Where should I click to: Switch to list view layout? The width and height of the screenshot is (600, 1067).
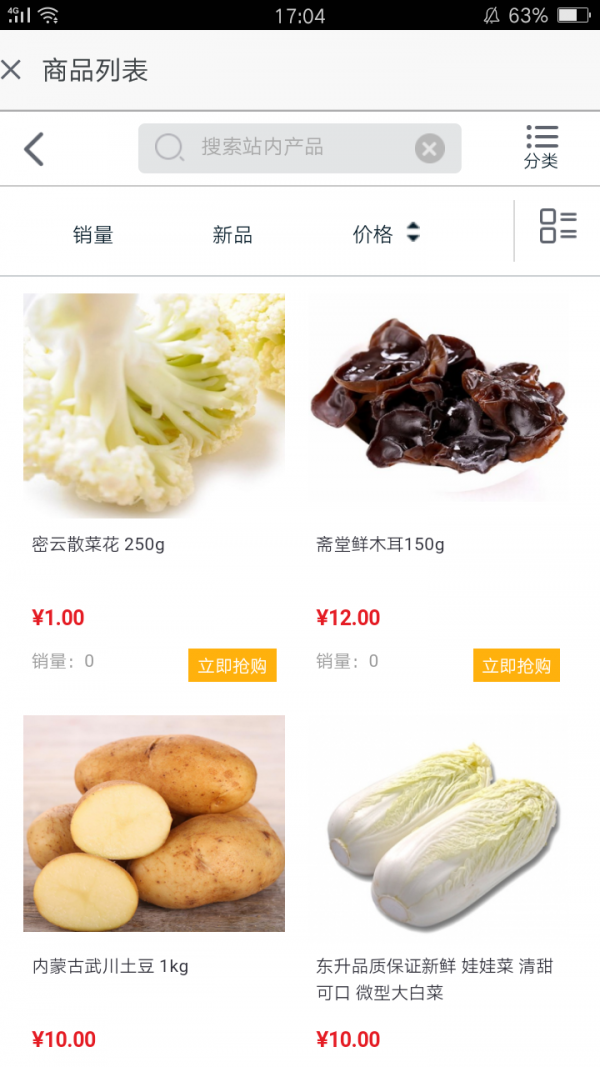(x=558, y=226)
